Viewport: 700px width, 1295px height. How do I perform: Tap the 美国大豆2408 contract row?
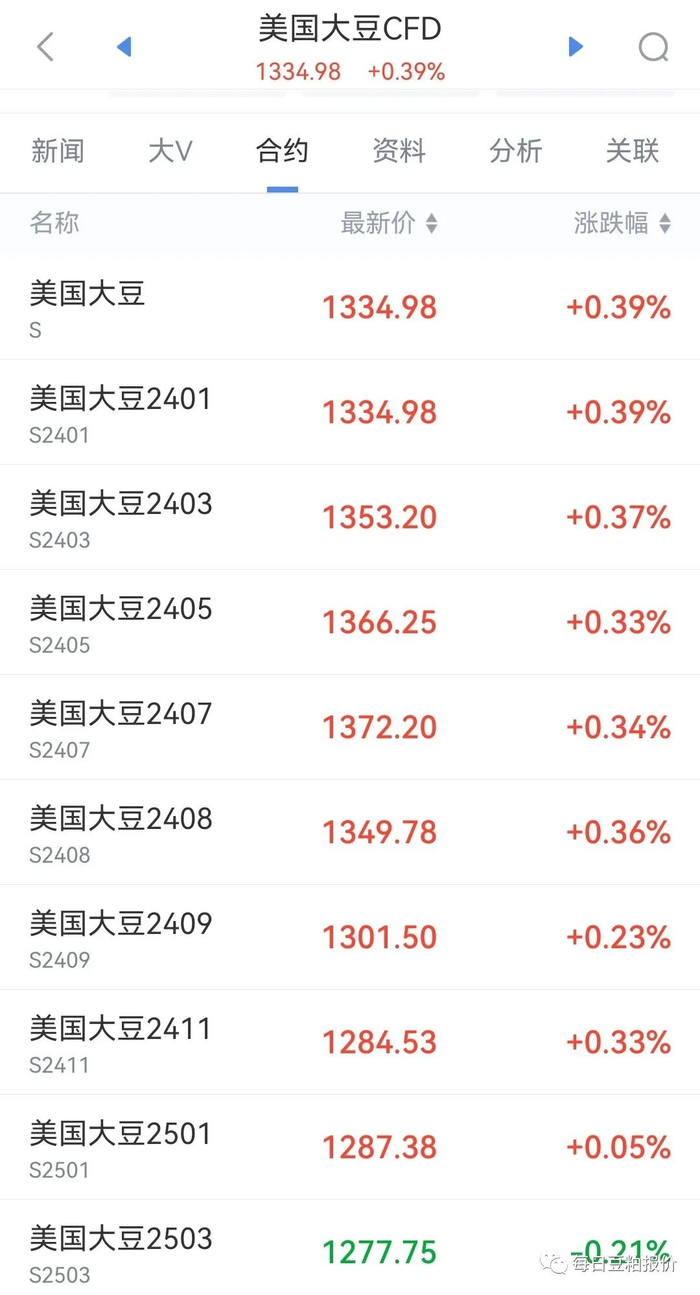[350, 832]
